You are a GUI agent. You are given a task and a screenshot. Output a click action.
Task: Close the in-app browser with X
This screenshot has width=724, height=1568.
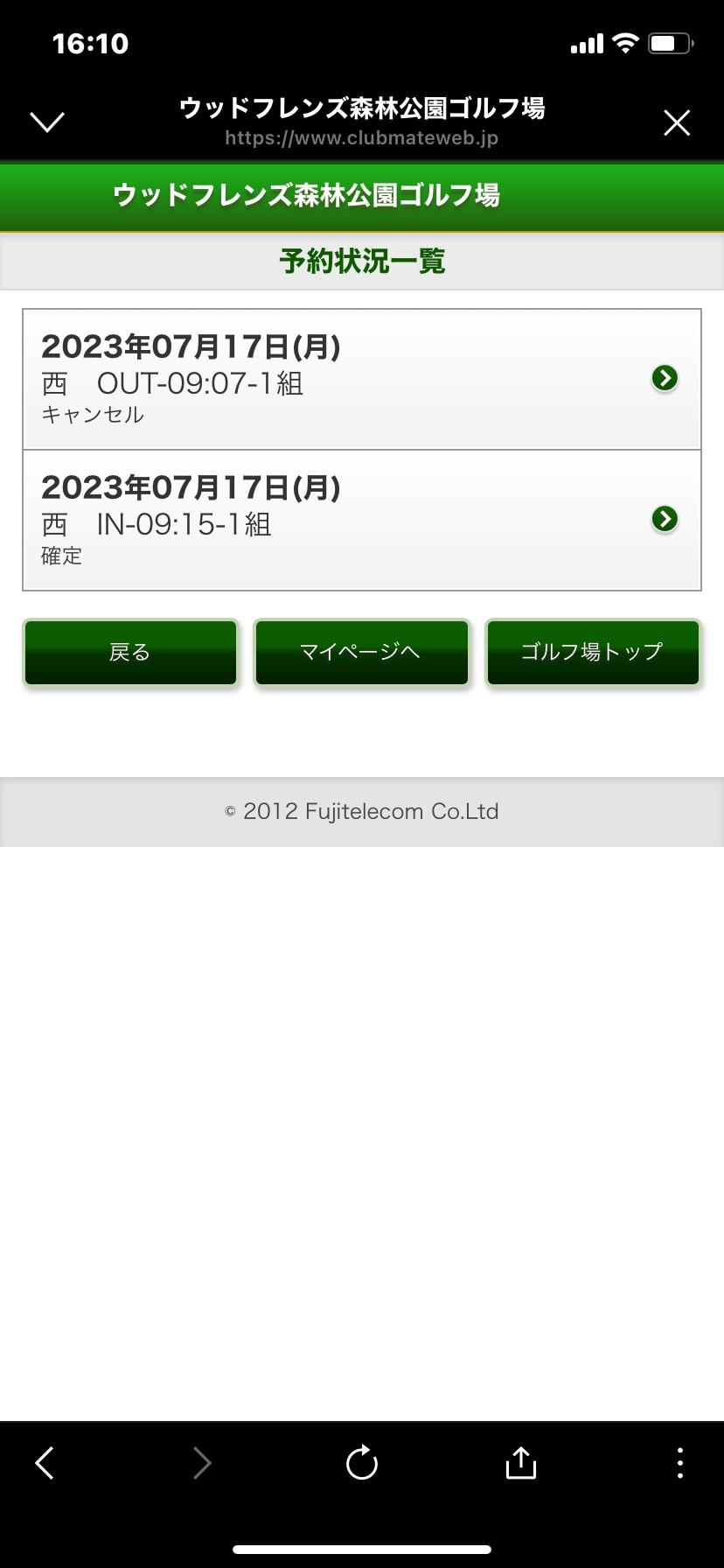677,123
